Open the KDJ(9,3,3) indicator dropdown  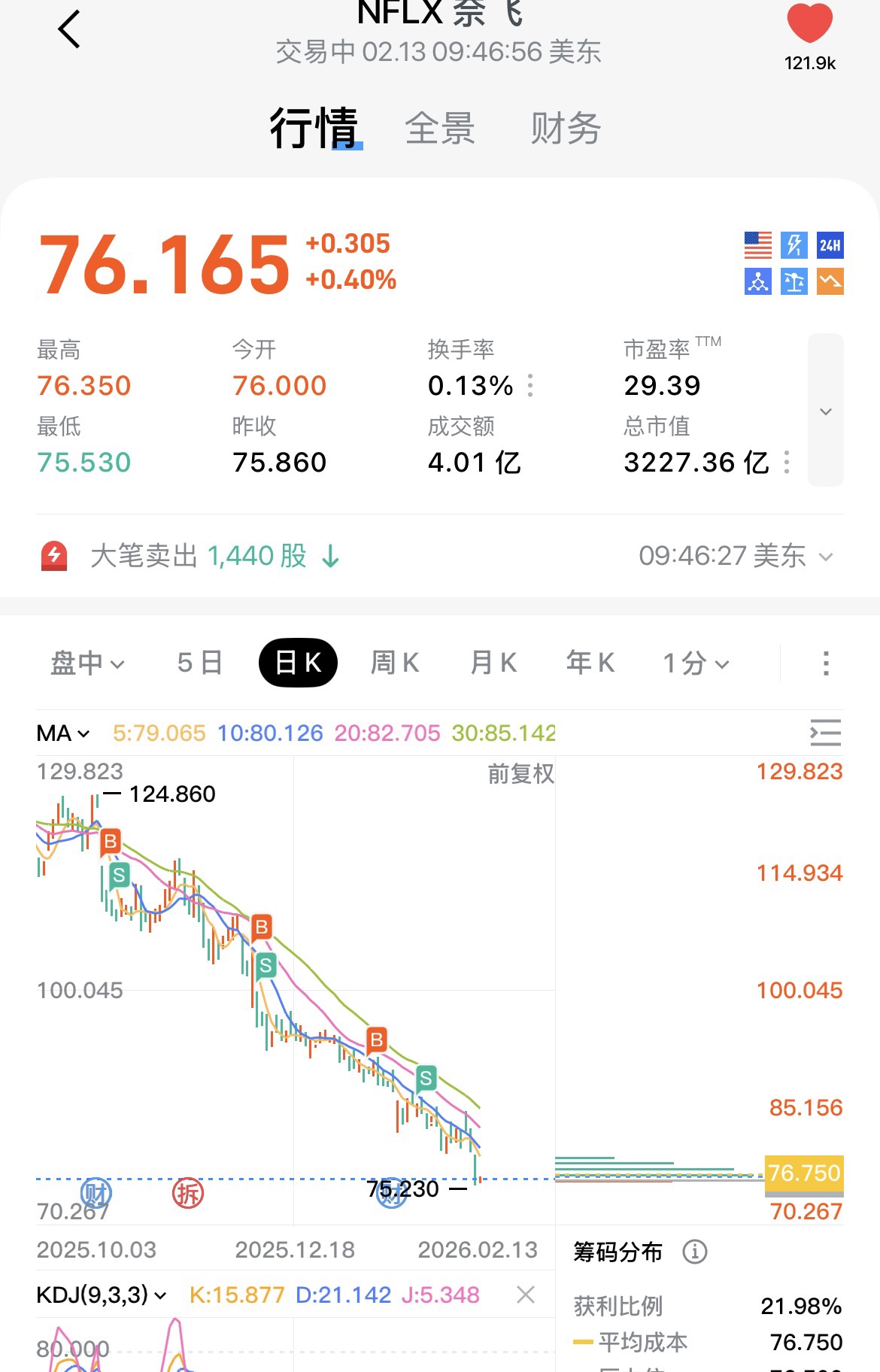[x=102, y=1295]
